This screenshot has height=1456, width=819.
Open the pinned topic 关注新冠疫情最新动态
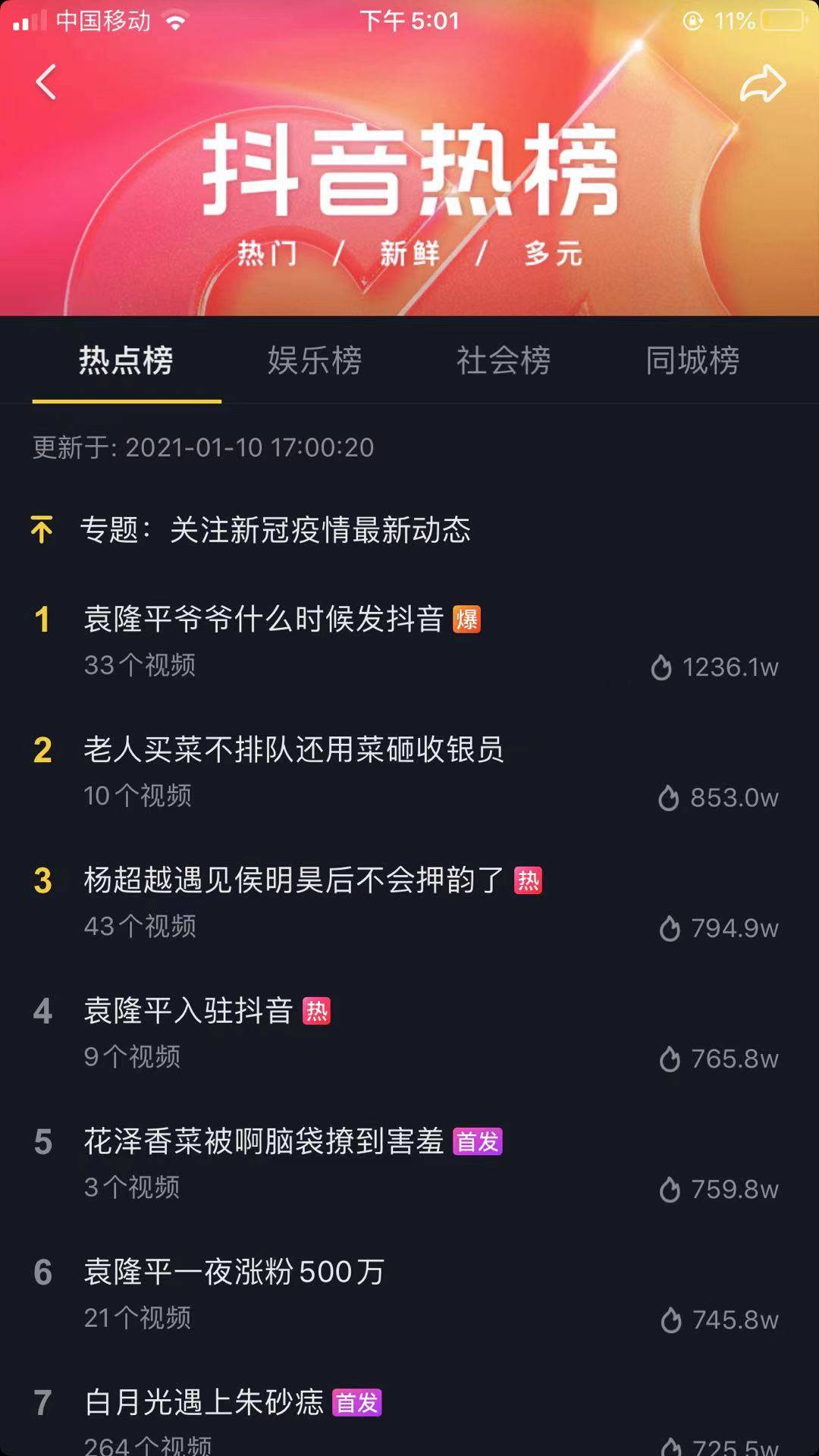(x=276, y=530)
